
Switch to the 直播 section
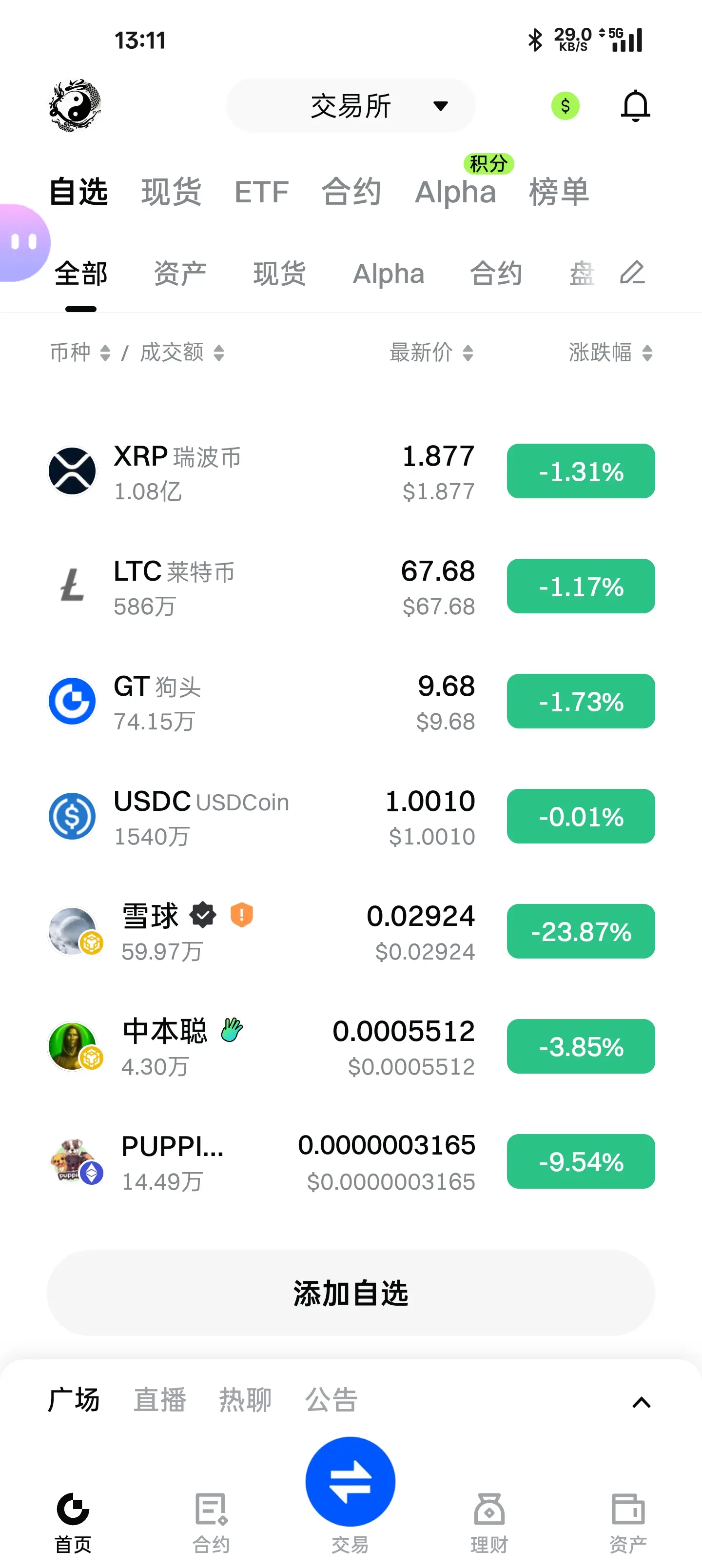159,1399
